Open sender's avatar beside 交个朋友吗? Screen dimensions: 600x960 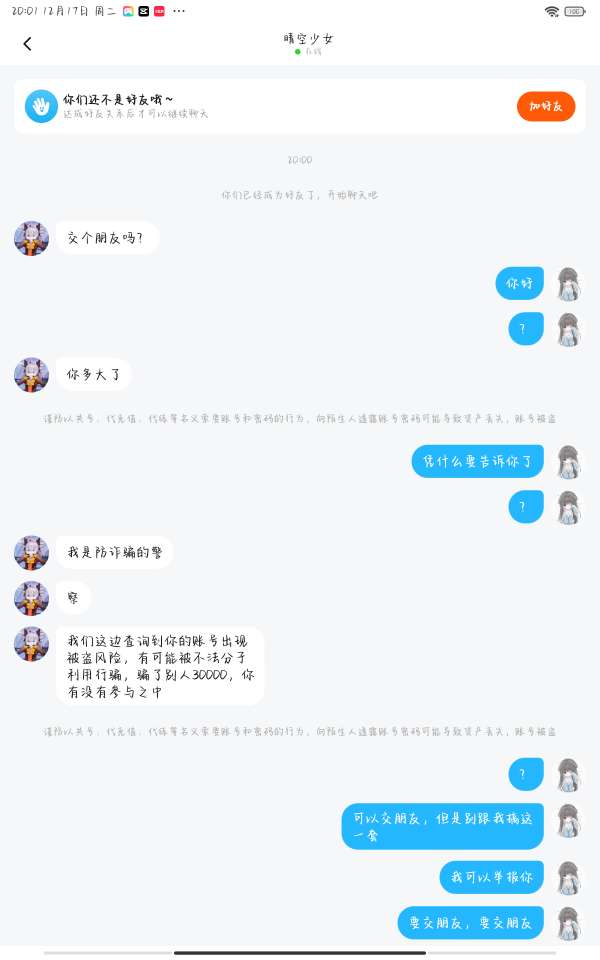click(x=31, y=238)
